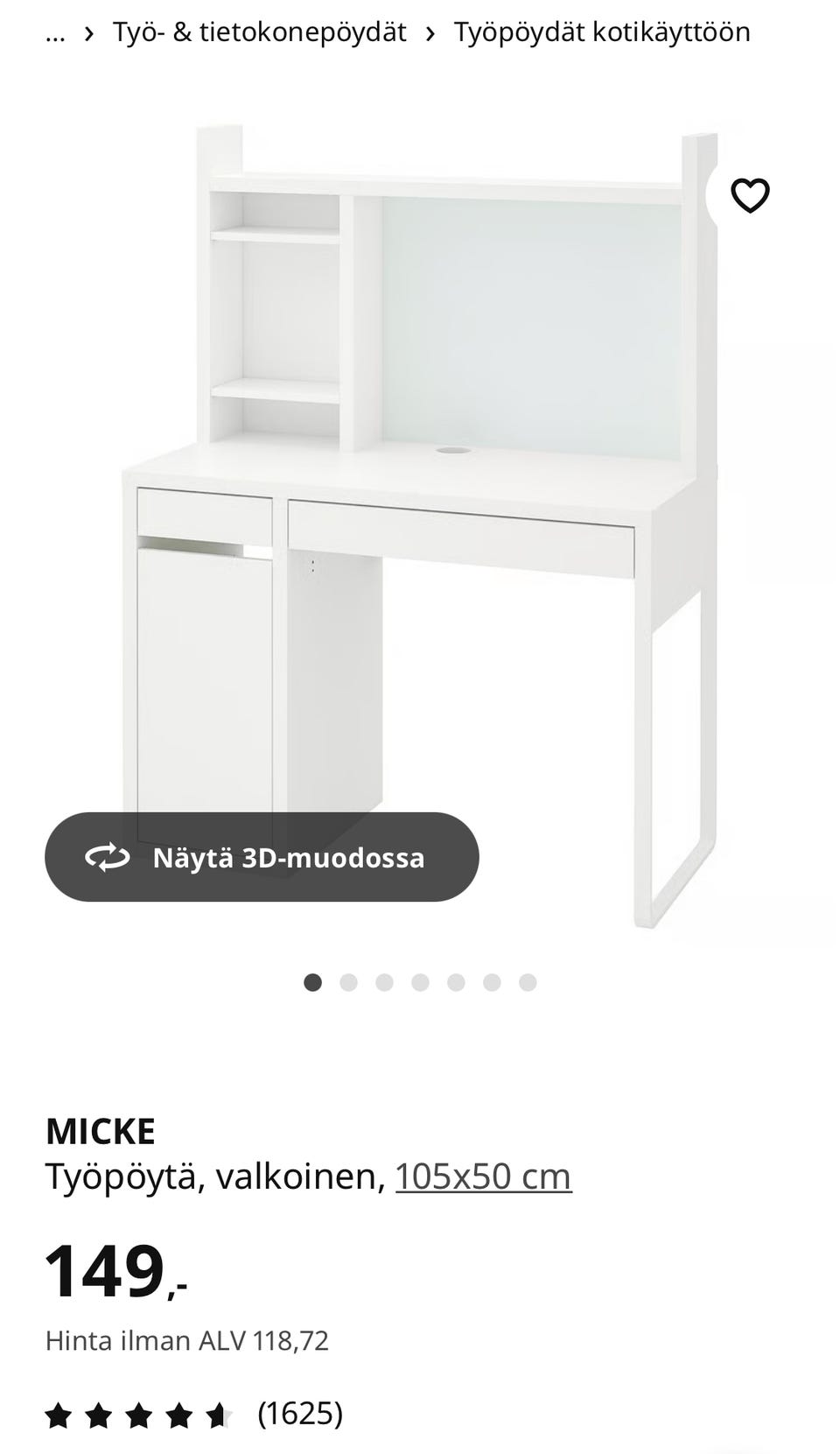Open Työpöydät kotikäyttöön breadcrumb
This screenshot has height=1454, width=840.
coord(601,32)
